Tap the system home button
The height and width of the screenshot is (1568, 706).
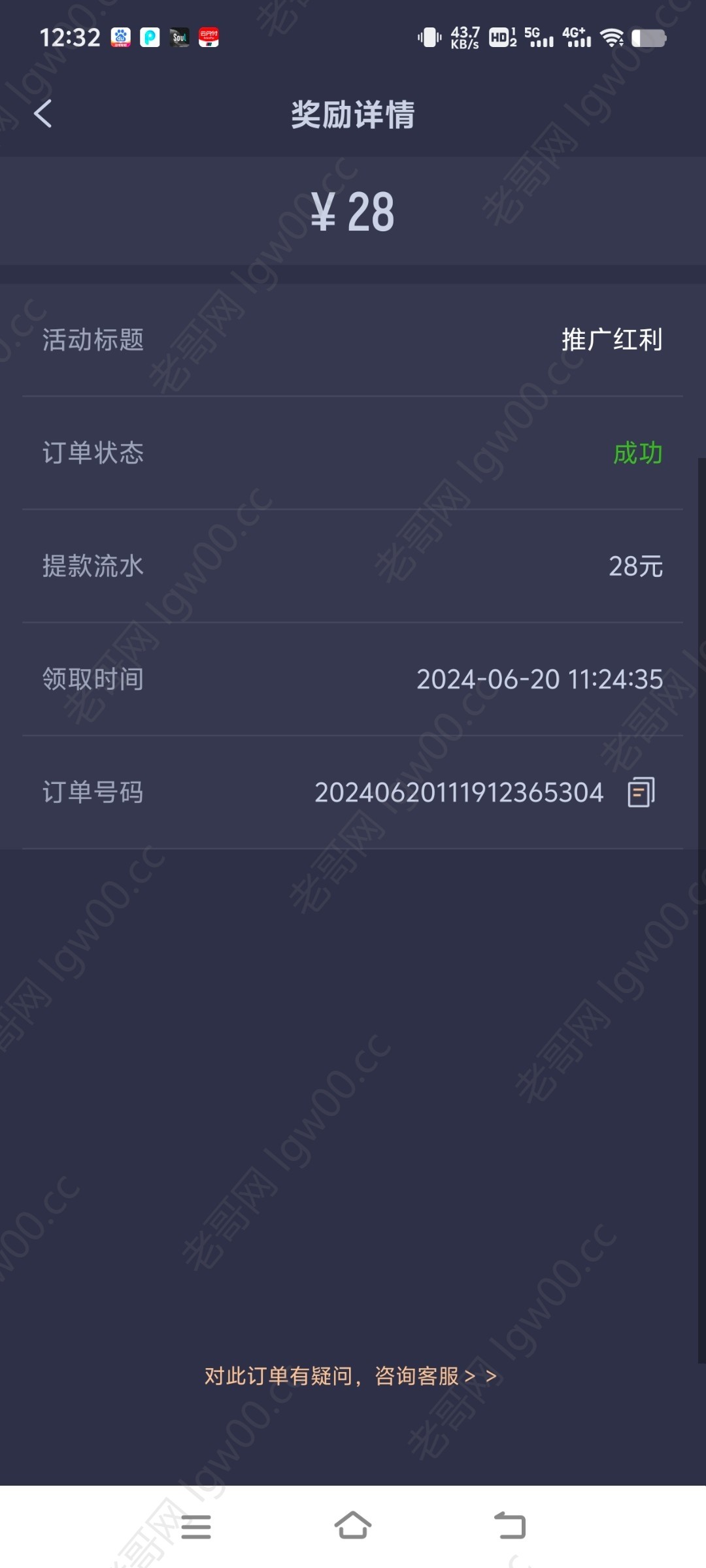353,1526
